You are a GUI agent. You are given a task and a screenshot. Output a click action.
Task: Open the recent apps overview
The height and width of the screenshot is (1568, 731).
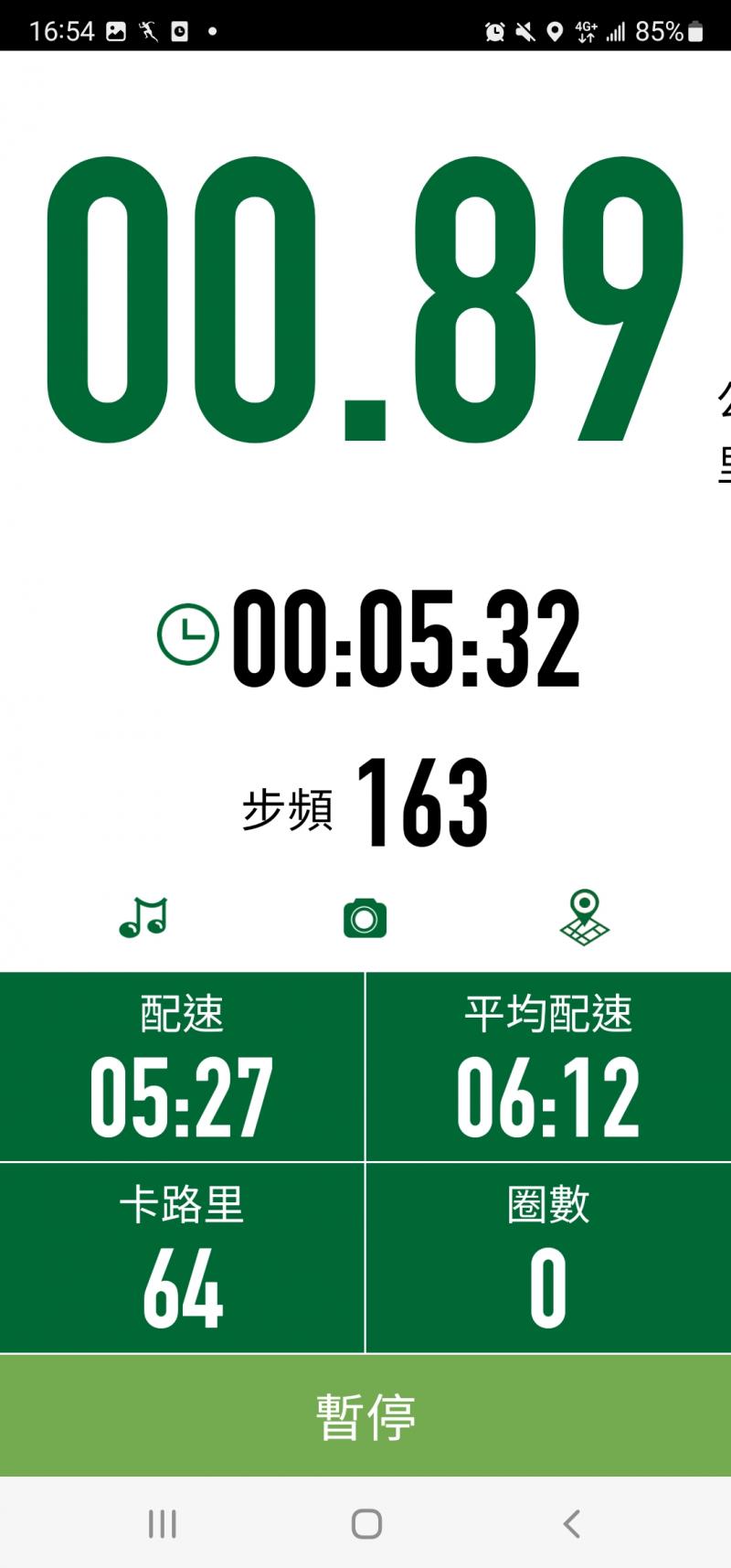point(162,1523)
